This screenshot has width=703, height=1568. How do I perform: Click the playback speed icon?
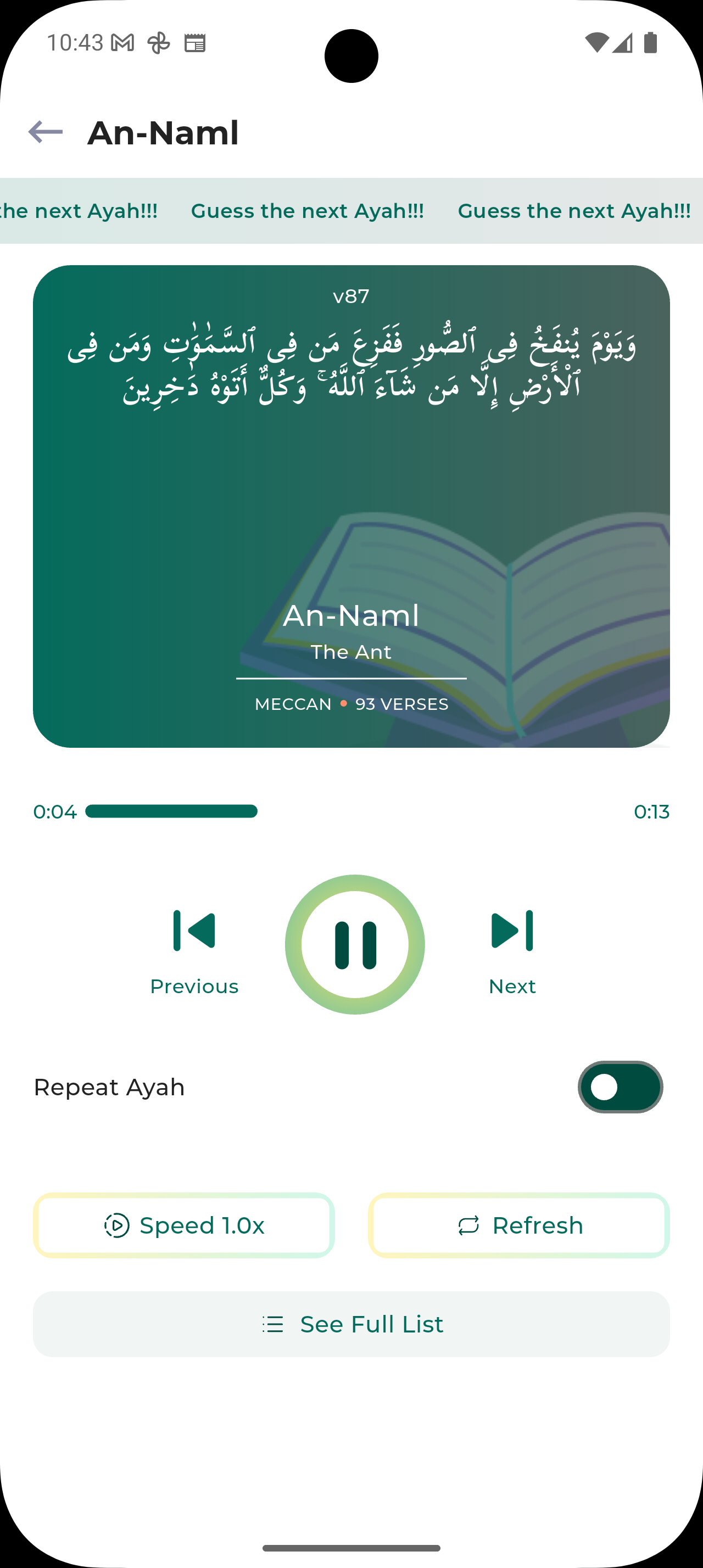pos(118,1225)
